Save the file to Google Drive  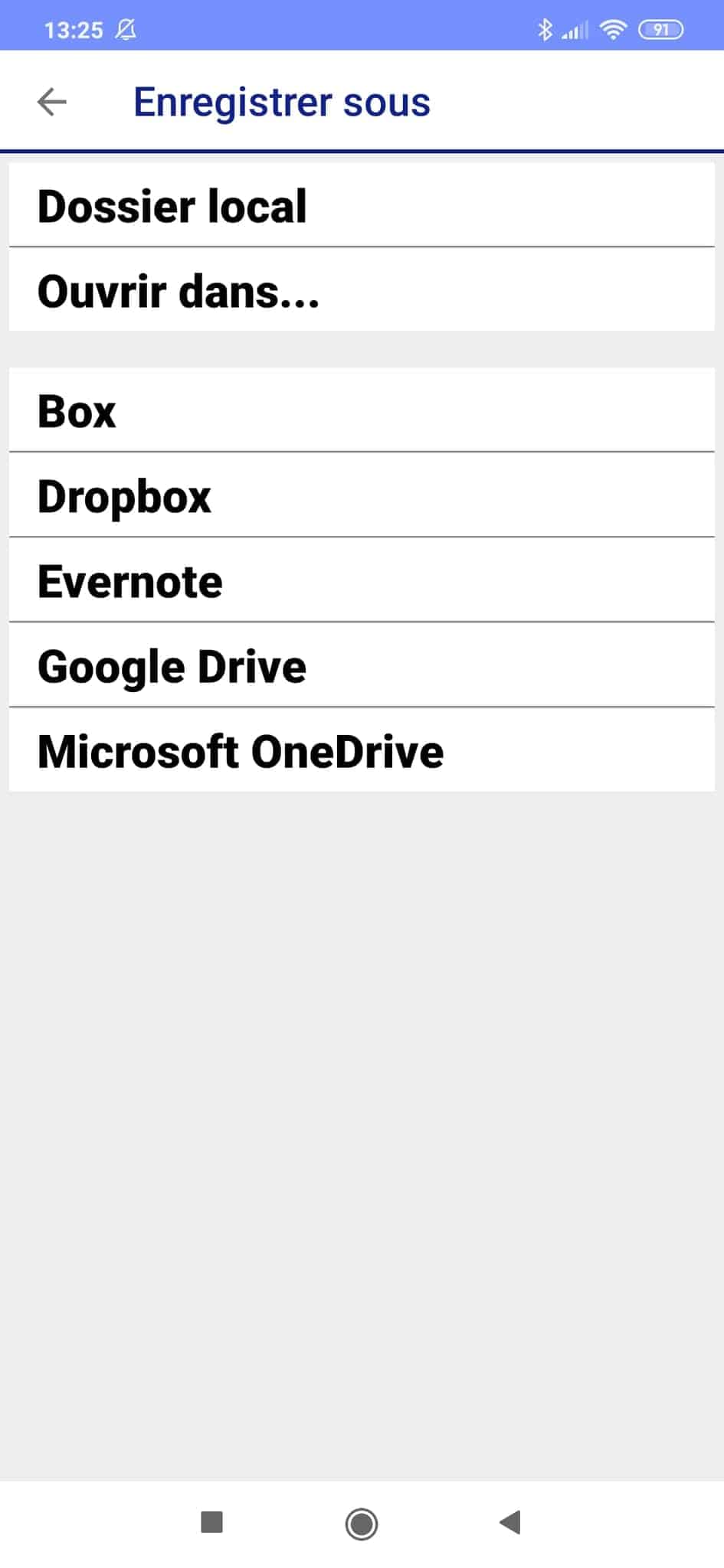pyautogui.click(x=362, y=666)
